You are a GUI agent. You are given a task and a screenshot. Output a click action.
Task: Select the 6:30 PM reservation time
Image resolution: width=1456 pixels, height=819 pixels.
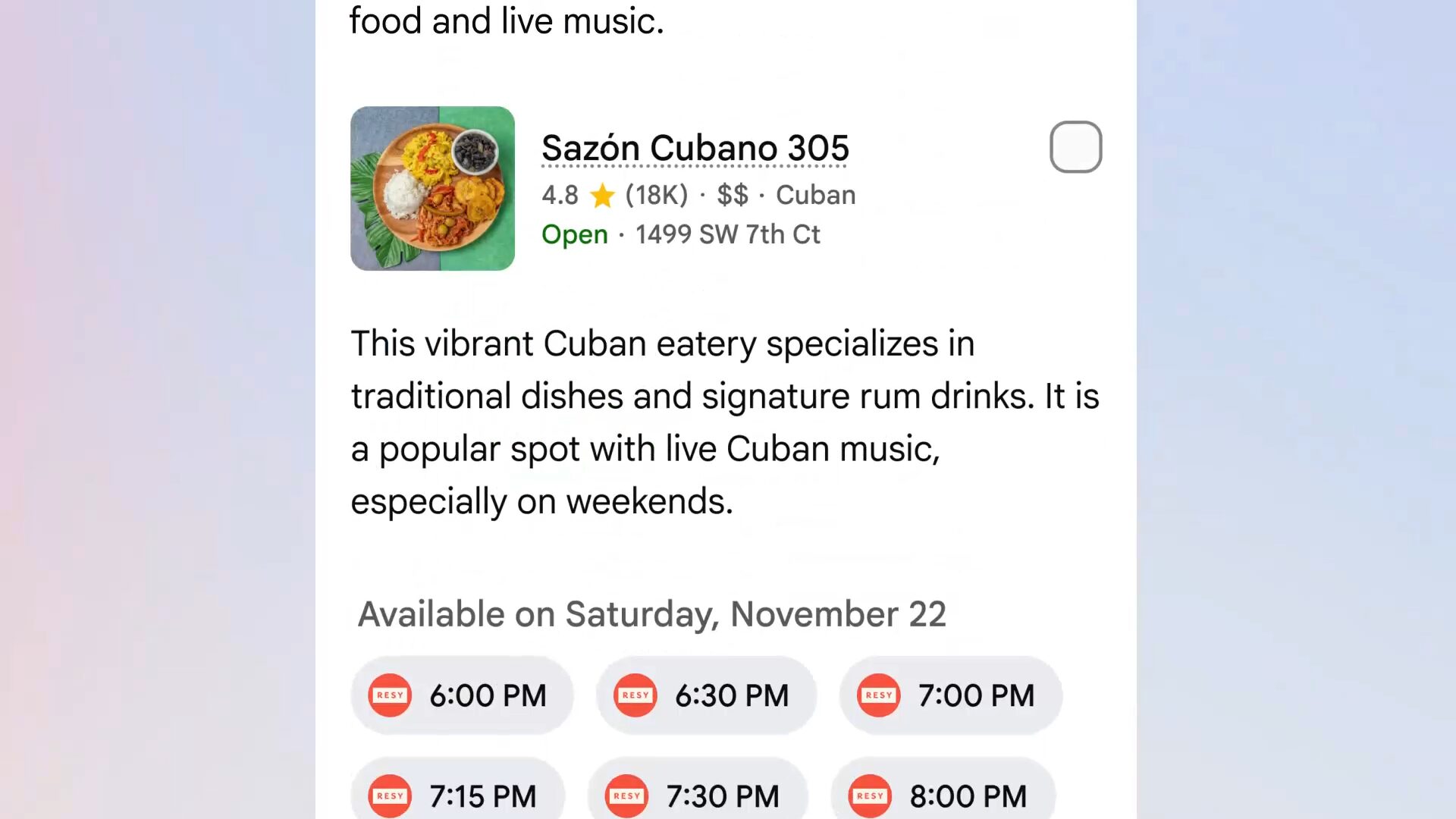pos(705,695)
